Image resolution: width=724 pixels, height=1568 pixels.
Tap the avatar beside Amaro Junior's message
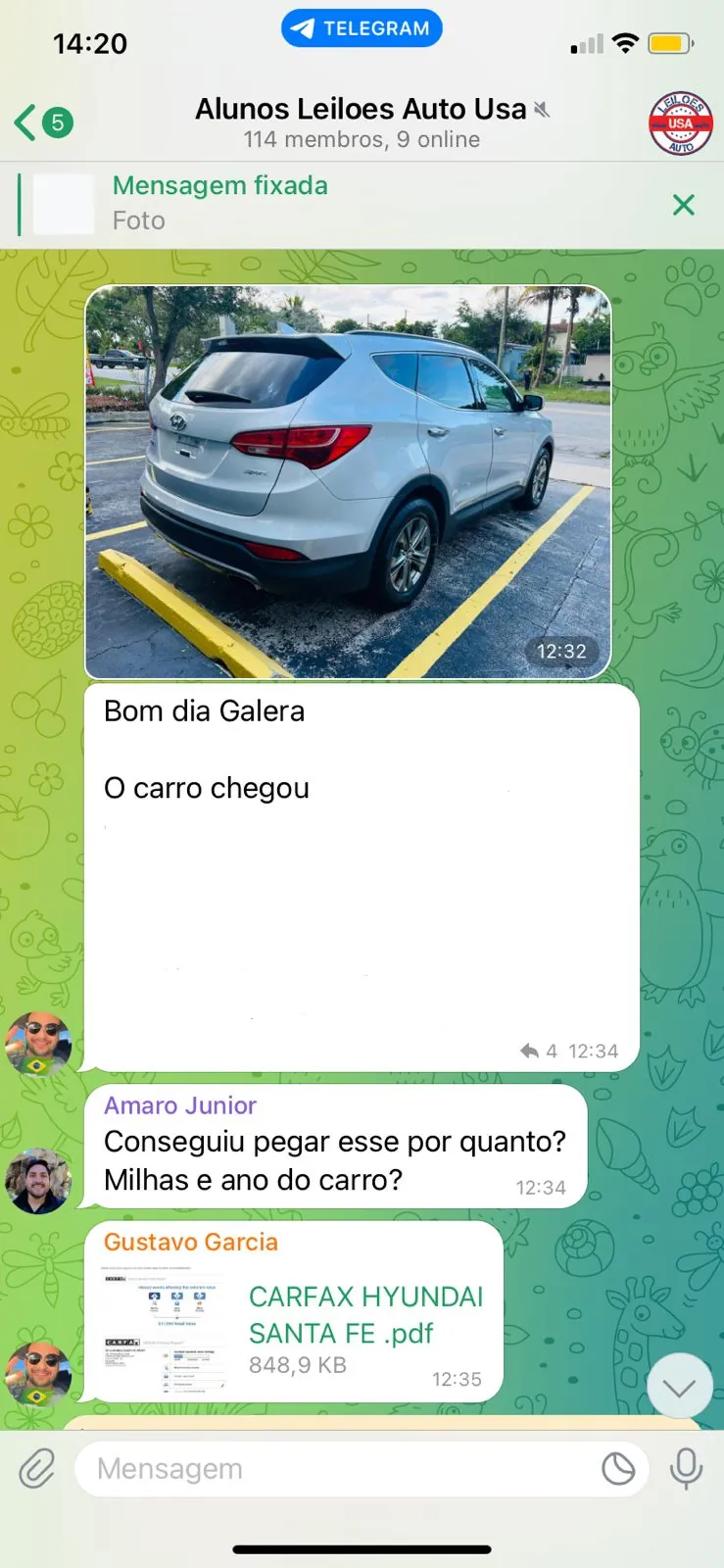38,1181
